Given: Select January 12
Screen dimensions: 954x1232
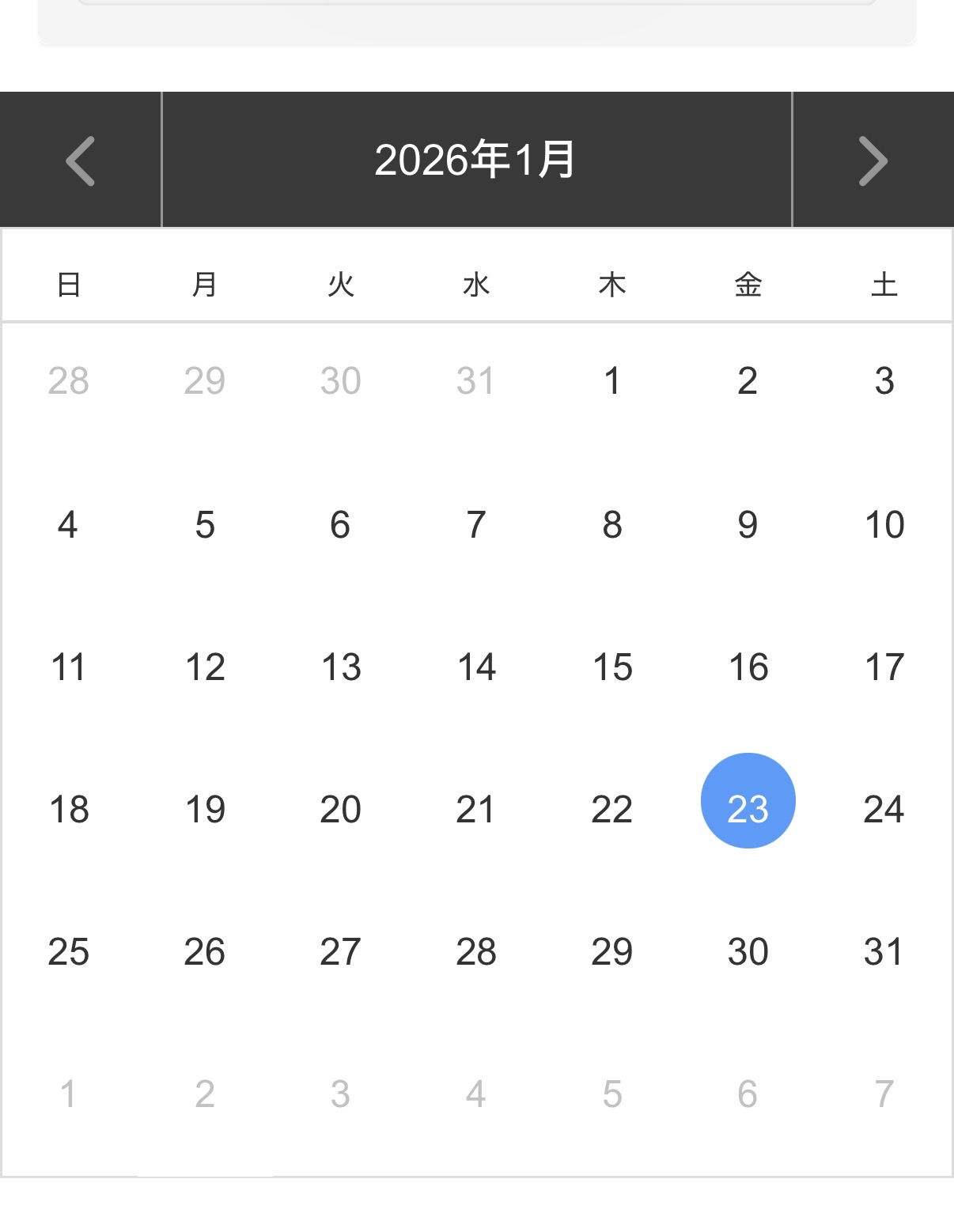Looking at the screenshot, I should coord(204,667).
